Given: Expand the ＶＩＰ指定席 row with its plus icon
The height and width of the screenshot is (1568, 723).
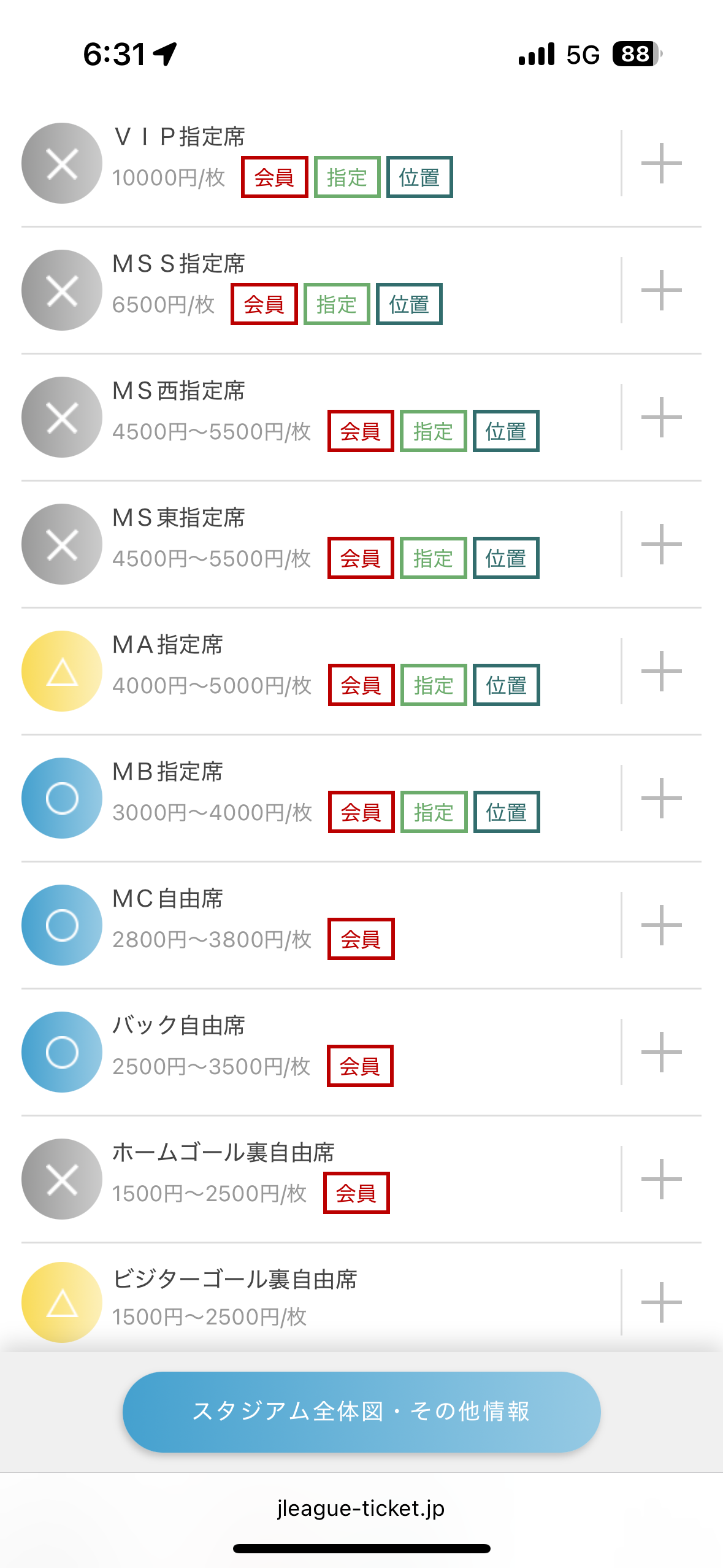Looking at the screenshot, I should click(x=661, y=163).
